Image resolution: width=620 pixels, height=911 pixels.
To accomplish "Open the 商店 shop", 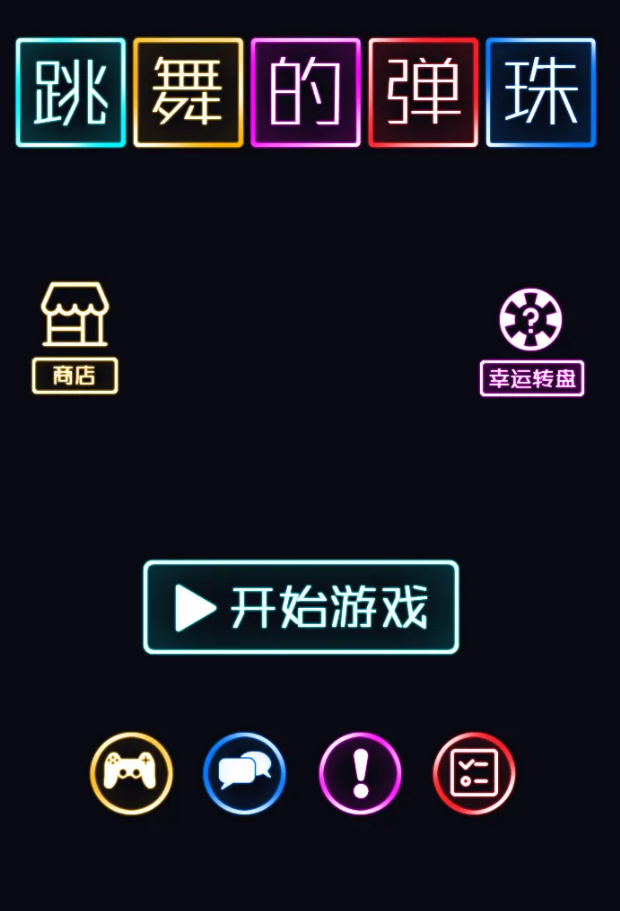I will (75, 336).
